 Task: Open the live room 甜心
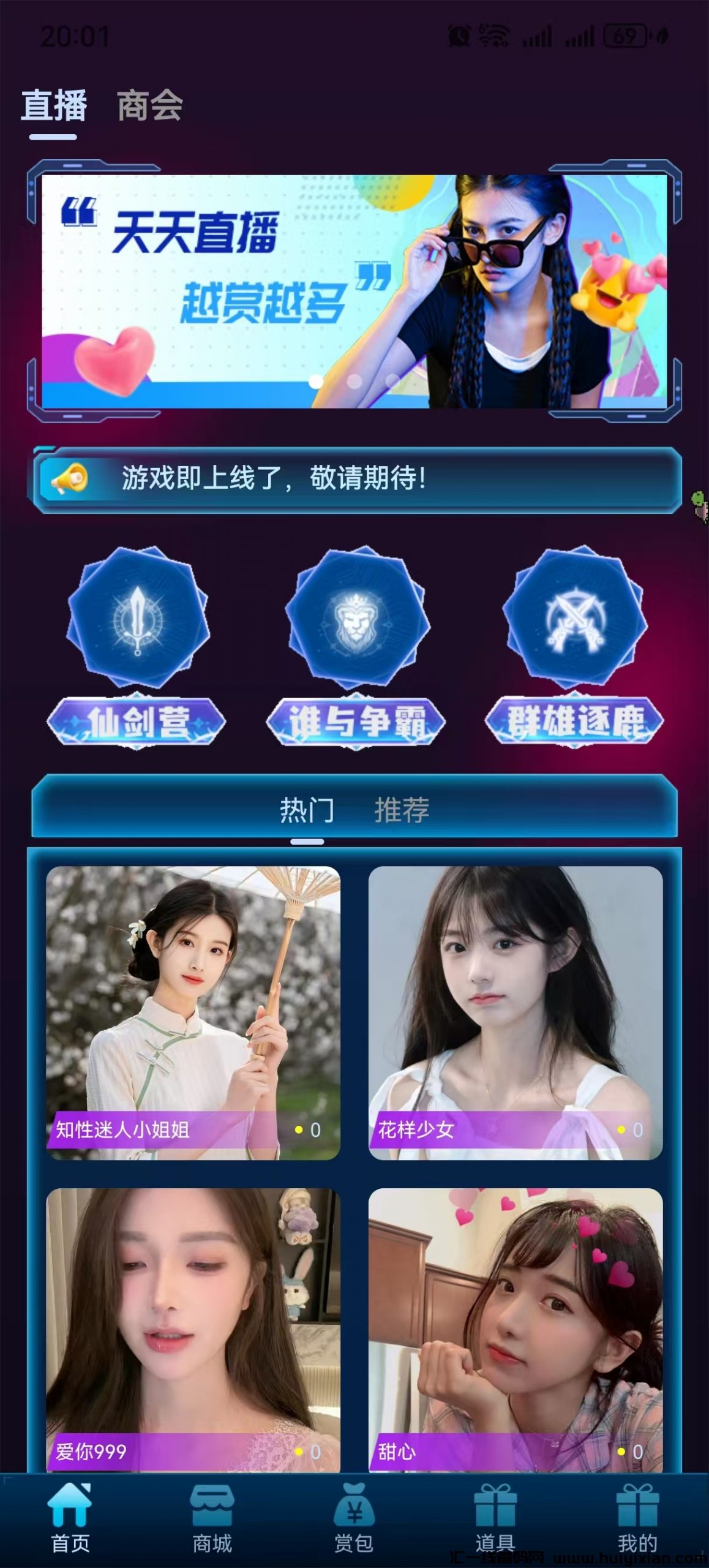[x=516, y=1329]
